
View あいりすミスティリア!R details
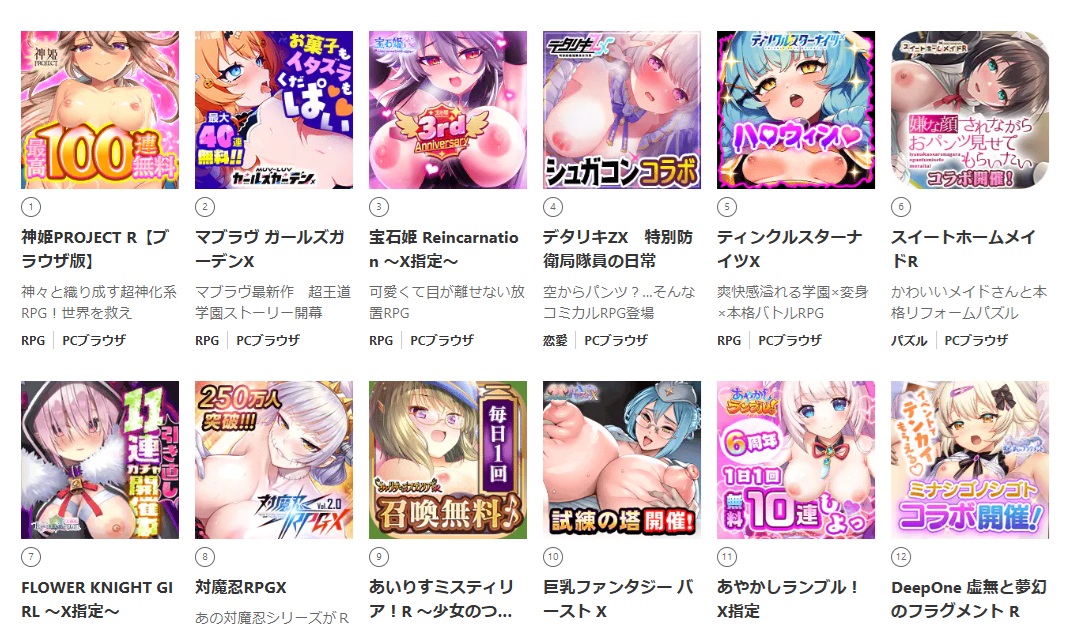(447, 460)
